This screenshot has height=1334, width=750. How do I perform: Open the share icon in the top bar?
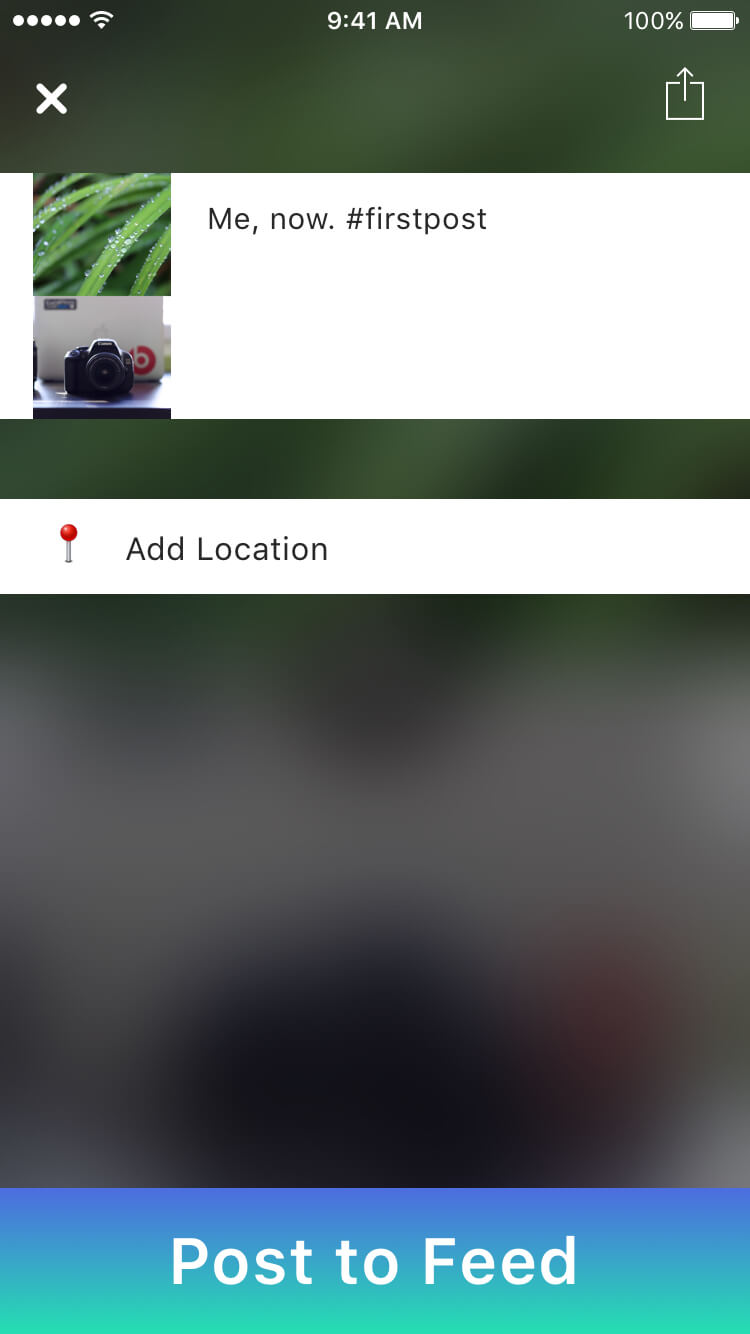coord(685,95)
